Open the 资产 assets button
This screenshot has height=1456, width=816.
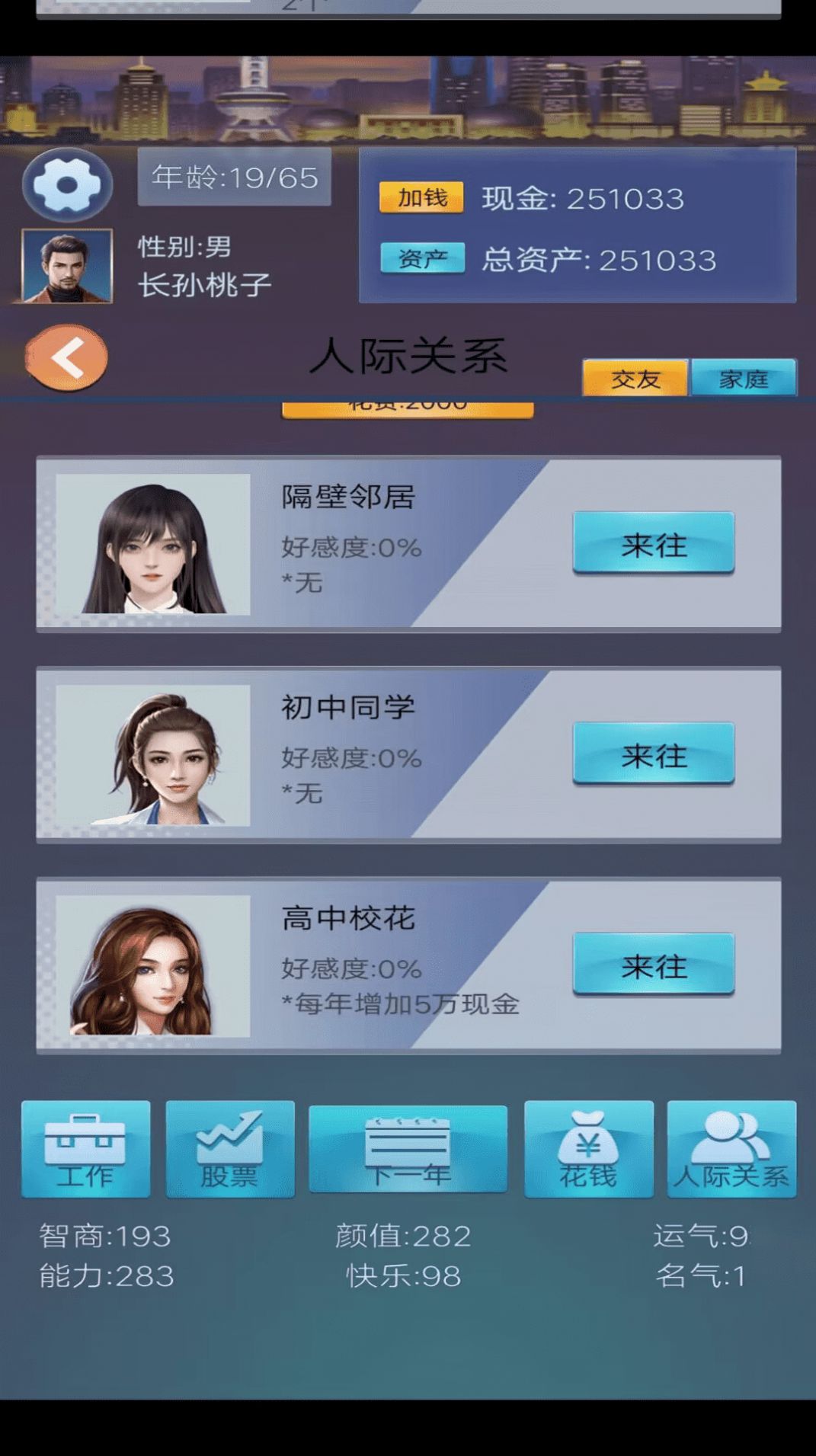click(422, 259)
